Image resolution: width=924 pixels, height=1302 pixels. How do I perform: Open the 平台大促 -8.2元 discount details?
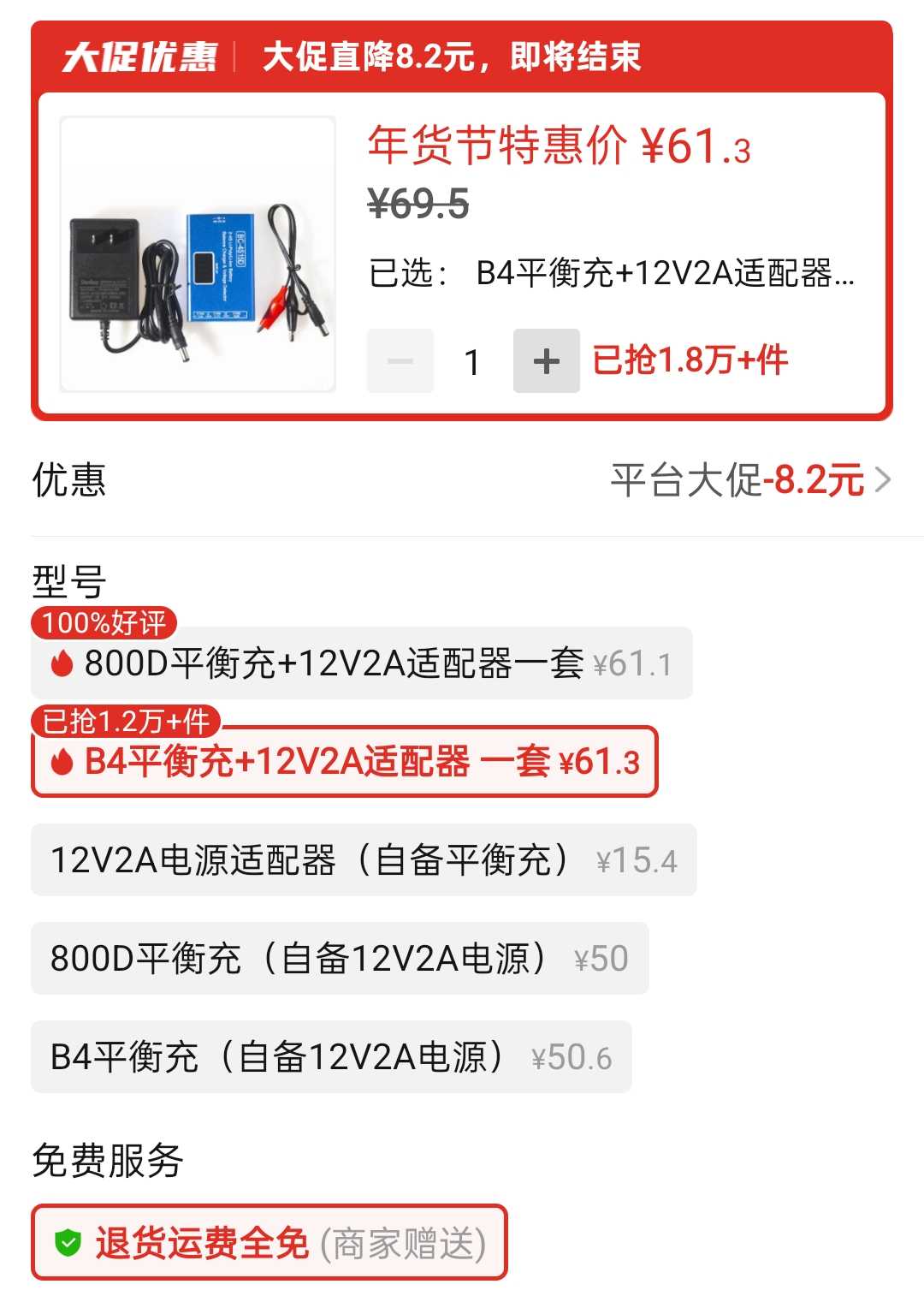click(x=750, y=480)
